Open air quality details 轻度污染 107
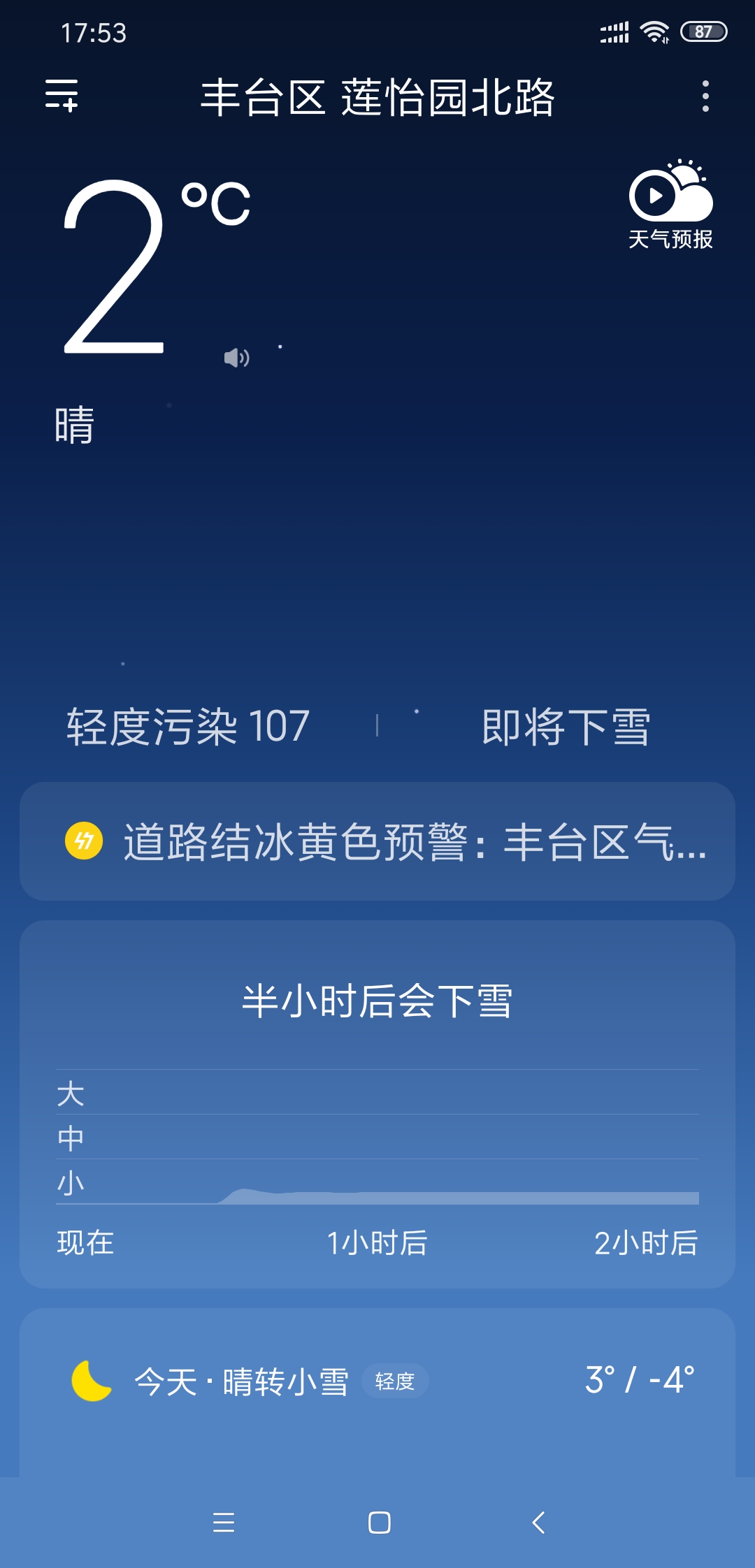Screen dimensions: 755x1568 click(x=188, y=727)
